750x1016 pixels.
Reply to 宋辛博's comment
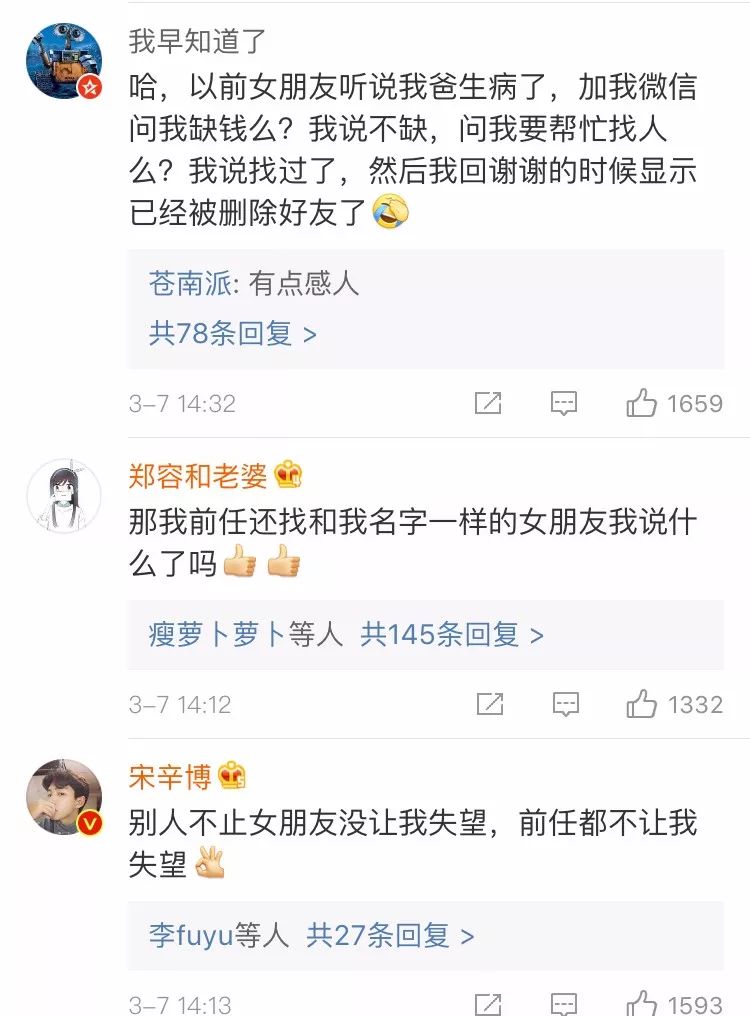tap(564, 1004)
